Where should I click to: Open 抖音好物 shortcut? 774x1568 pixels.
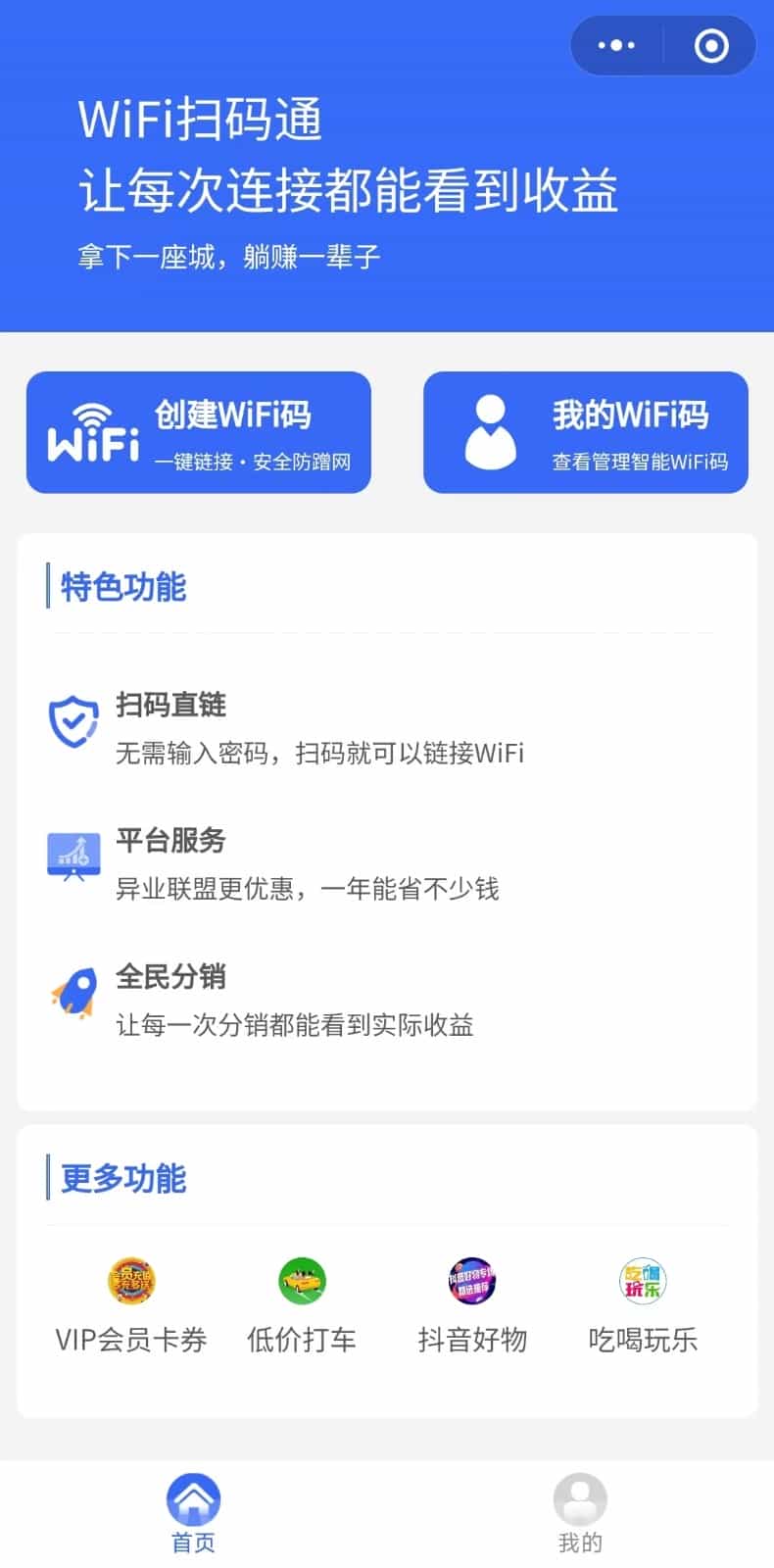click(472, 1304)
